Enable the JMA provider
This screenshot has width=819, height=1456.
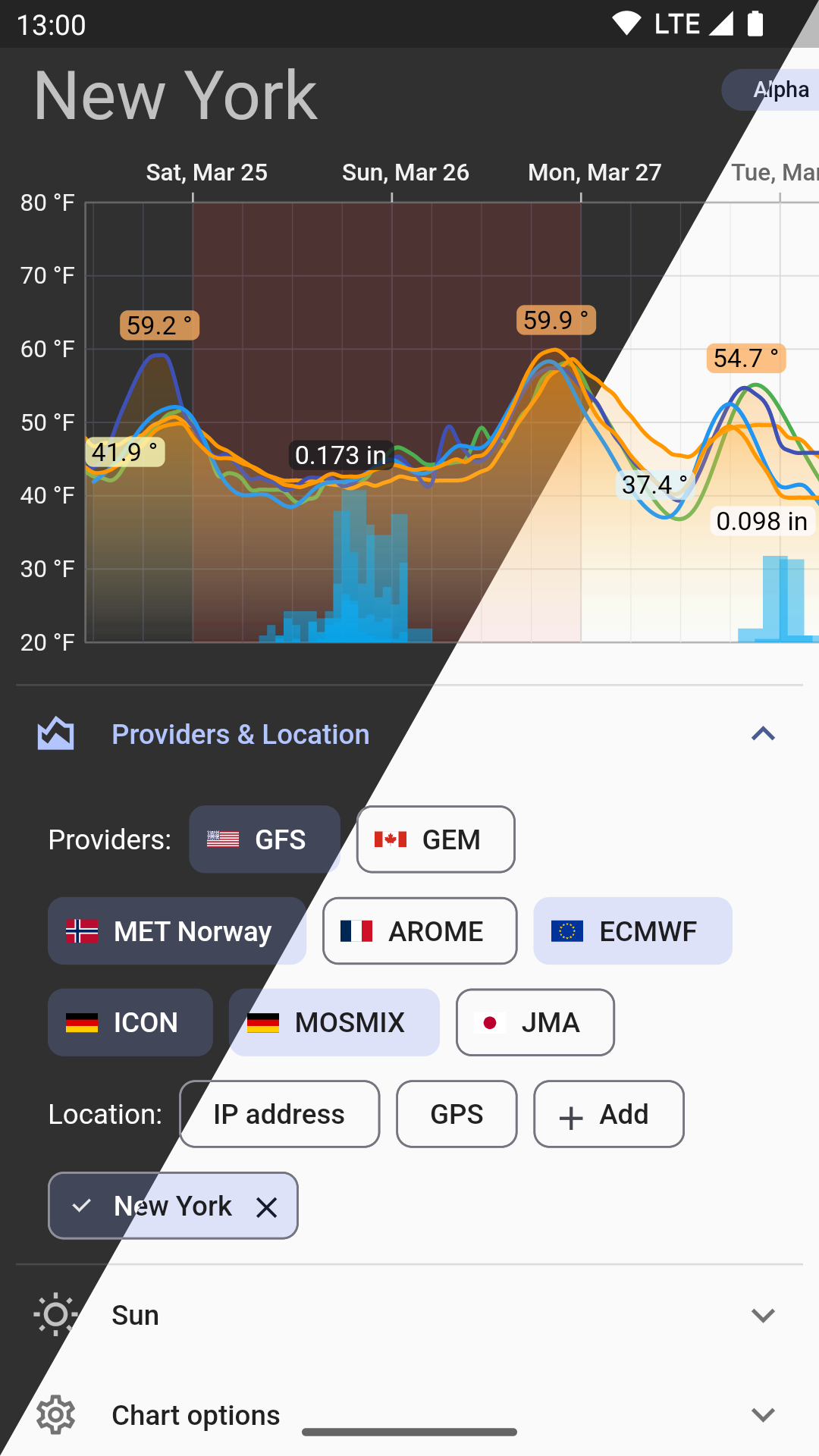(535, 1022)
